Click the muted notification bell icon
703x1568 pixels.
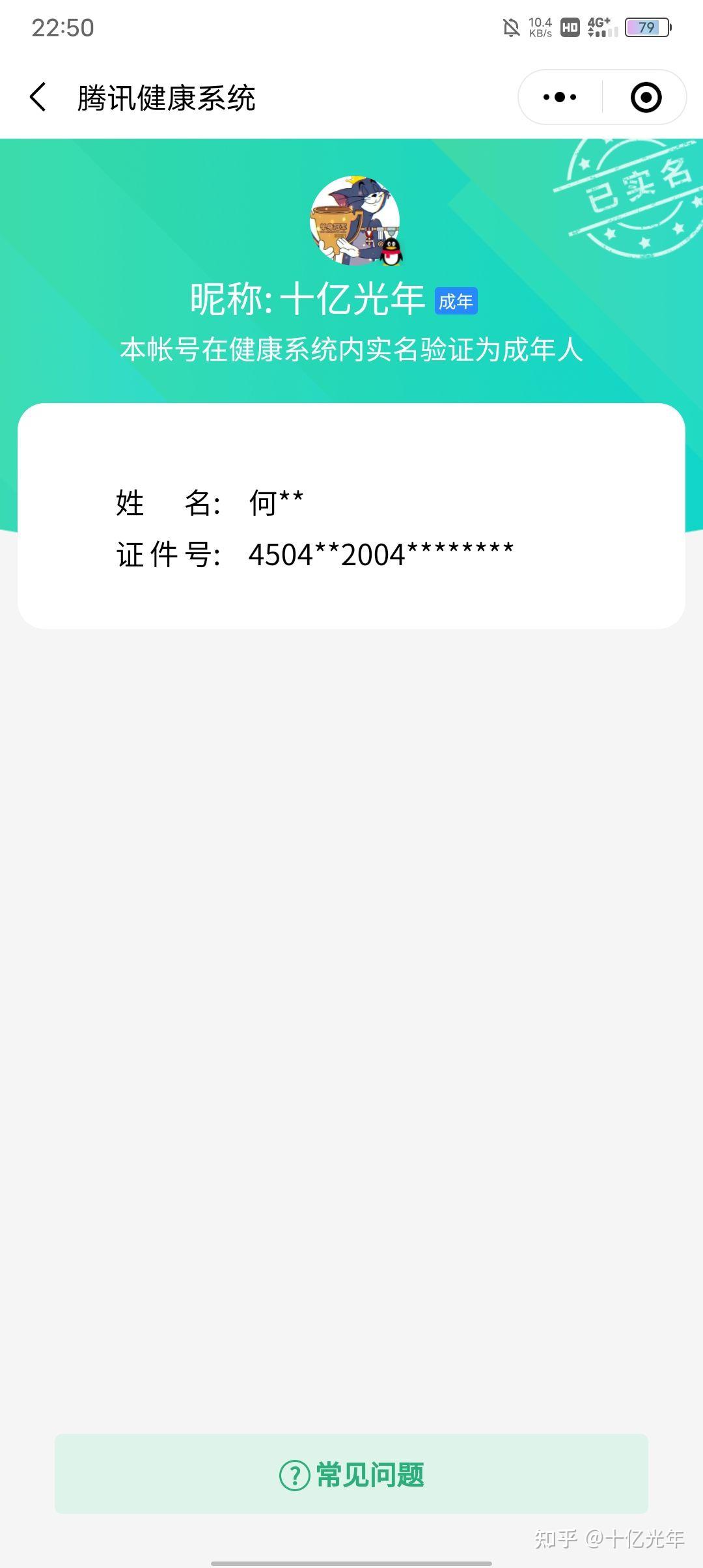pos(509,26)
